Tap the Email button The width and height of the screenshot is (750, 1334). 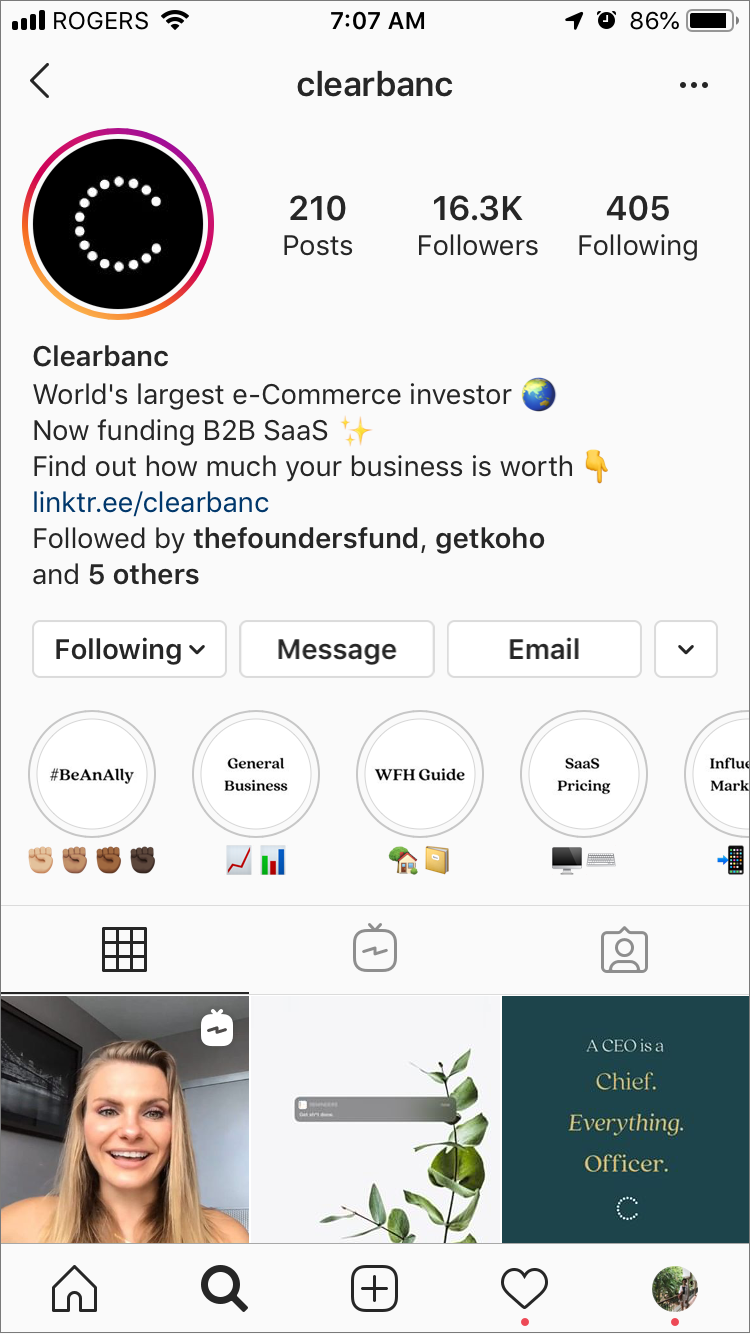pos(544,650)
